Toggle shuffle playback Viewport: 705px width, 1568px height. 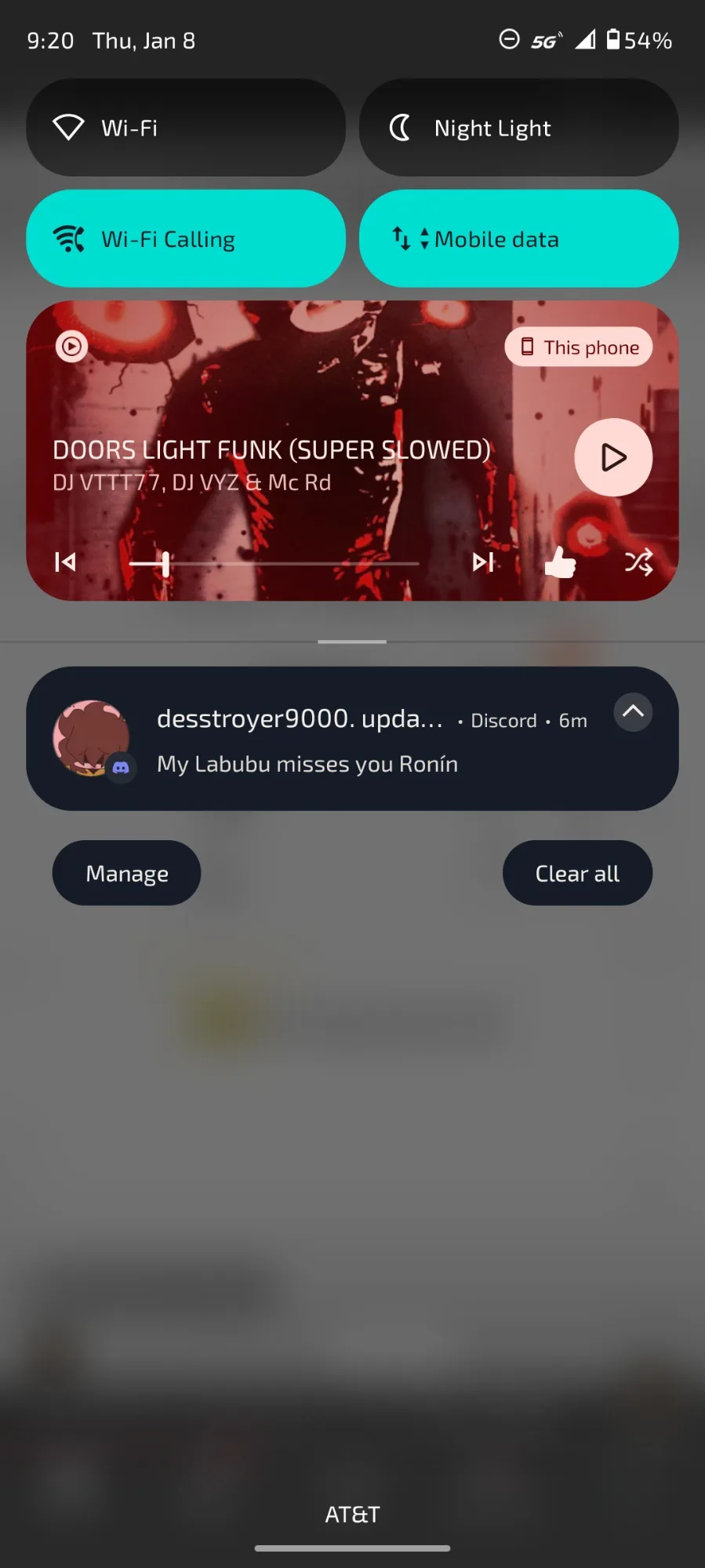coord(638,562)
